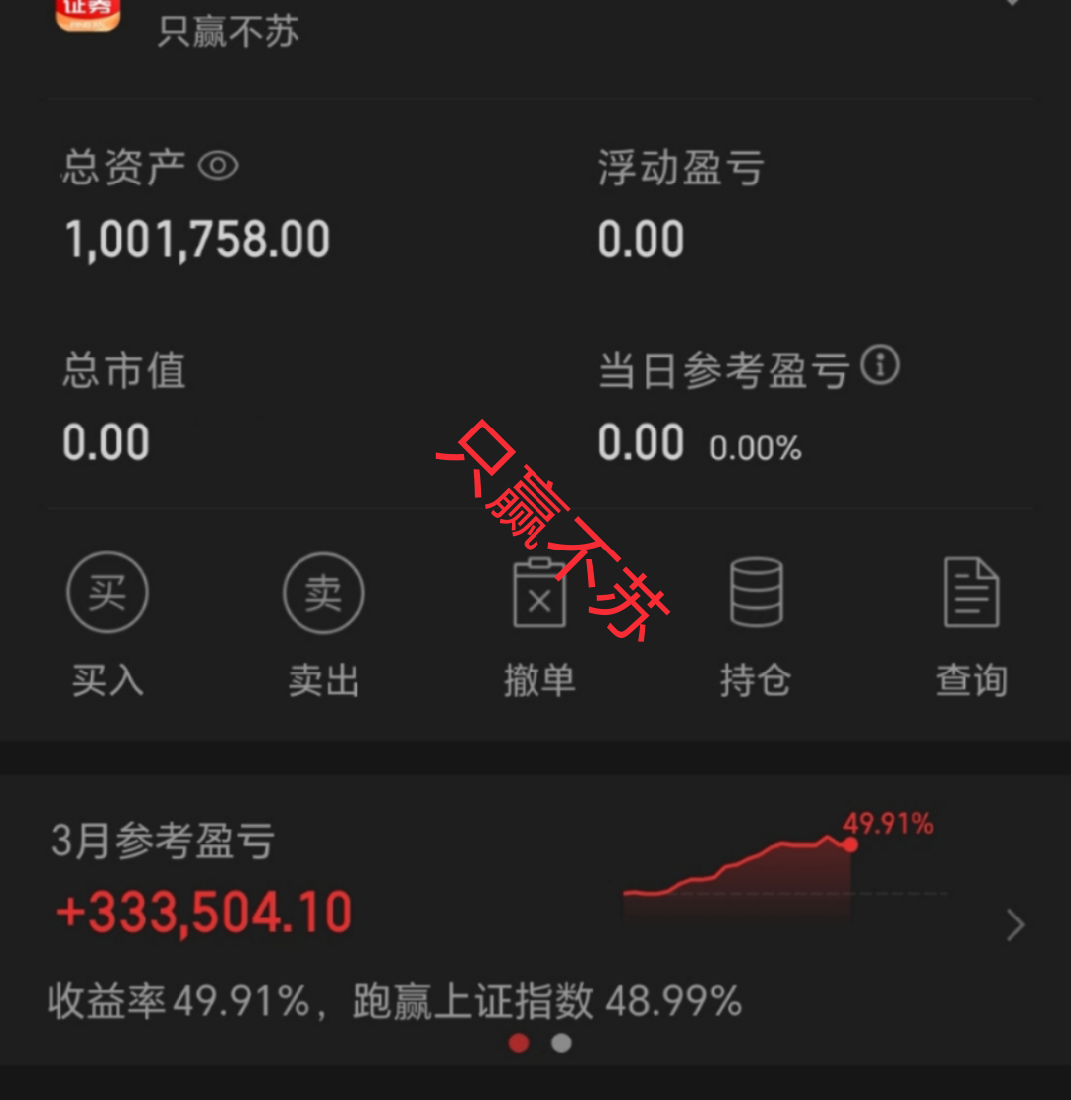Viewport: 1071px width, 1100px height.
Task: Tap the chevron arrow beside +333,504.10
Action: tap(1015, 926)
